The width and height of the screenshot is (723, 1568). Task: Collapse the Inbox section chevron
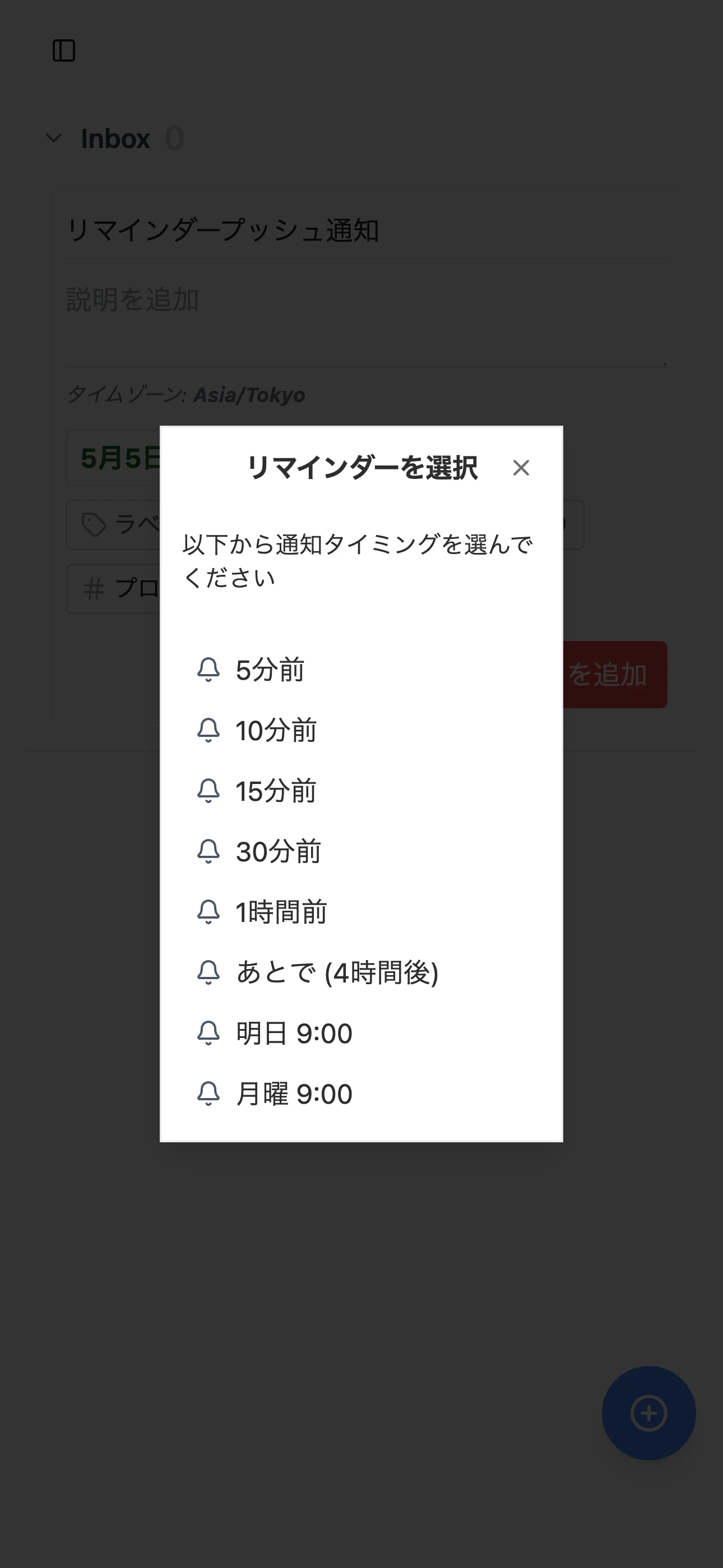coord(54,137)
